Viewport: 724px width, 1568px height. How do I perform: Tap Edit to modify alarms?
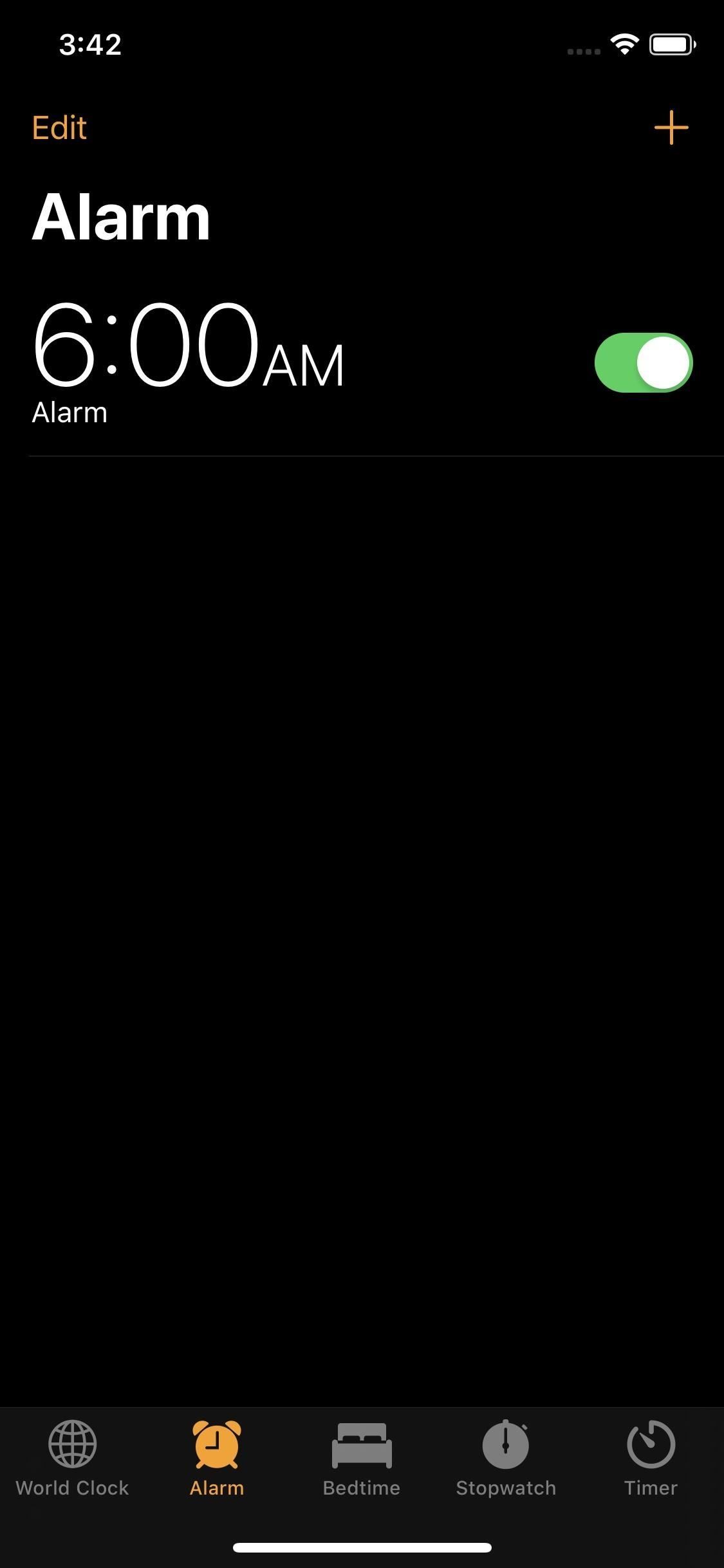[x=59, y=127]
